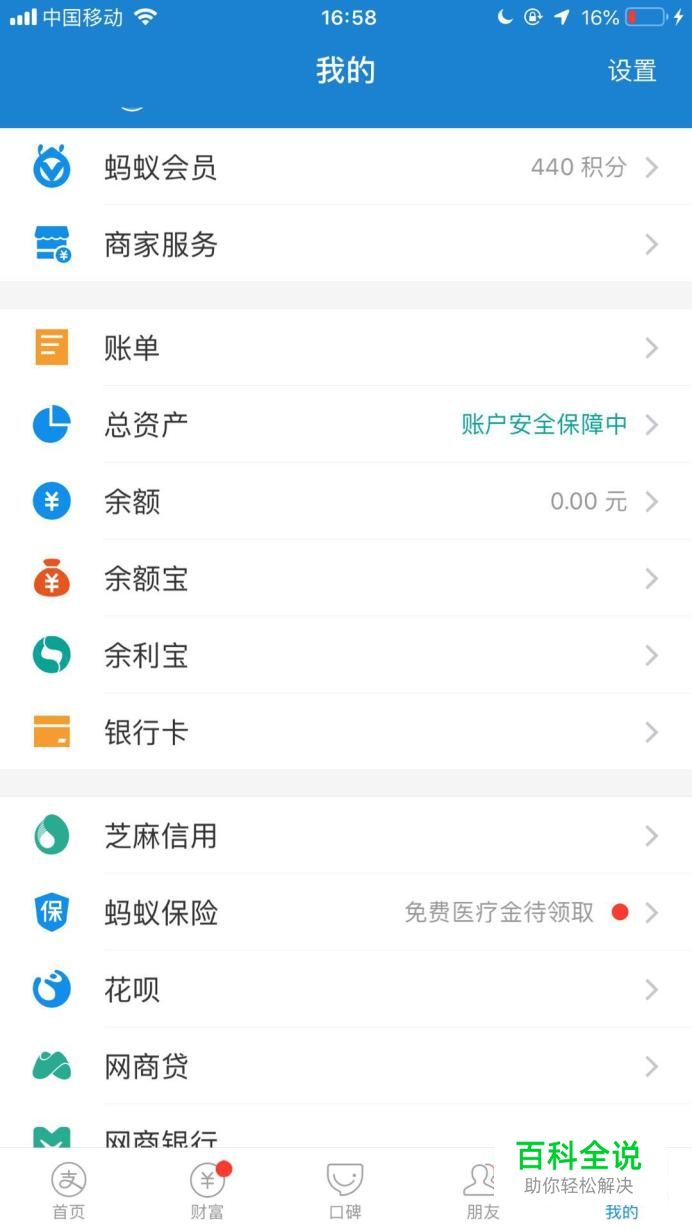Screen dimensions: 692x1230
Task: Switch to the 口碑 tab
Action: (345, 1190)
